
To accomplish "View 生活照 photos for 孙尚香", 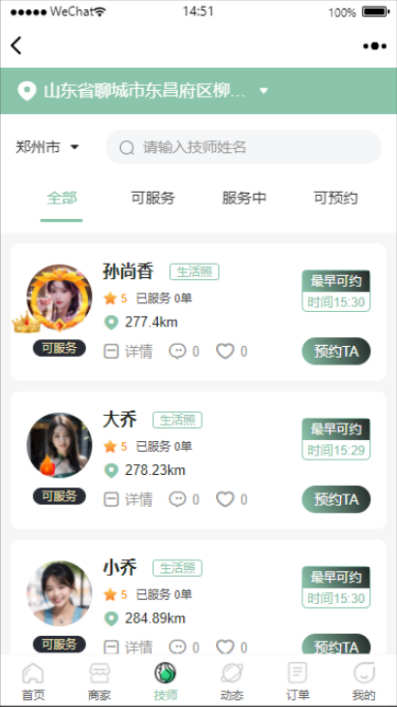I will 194,272.
